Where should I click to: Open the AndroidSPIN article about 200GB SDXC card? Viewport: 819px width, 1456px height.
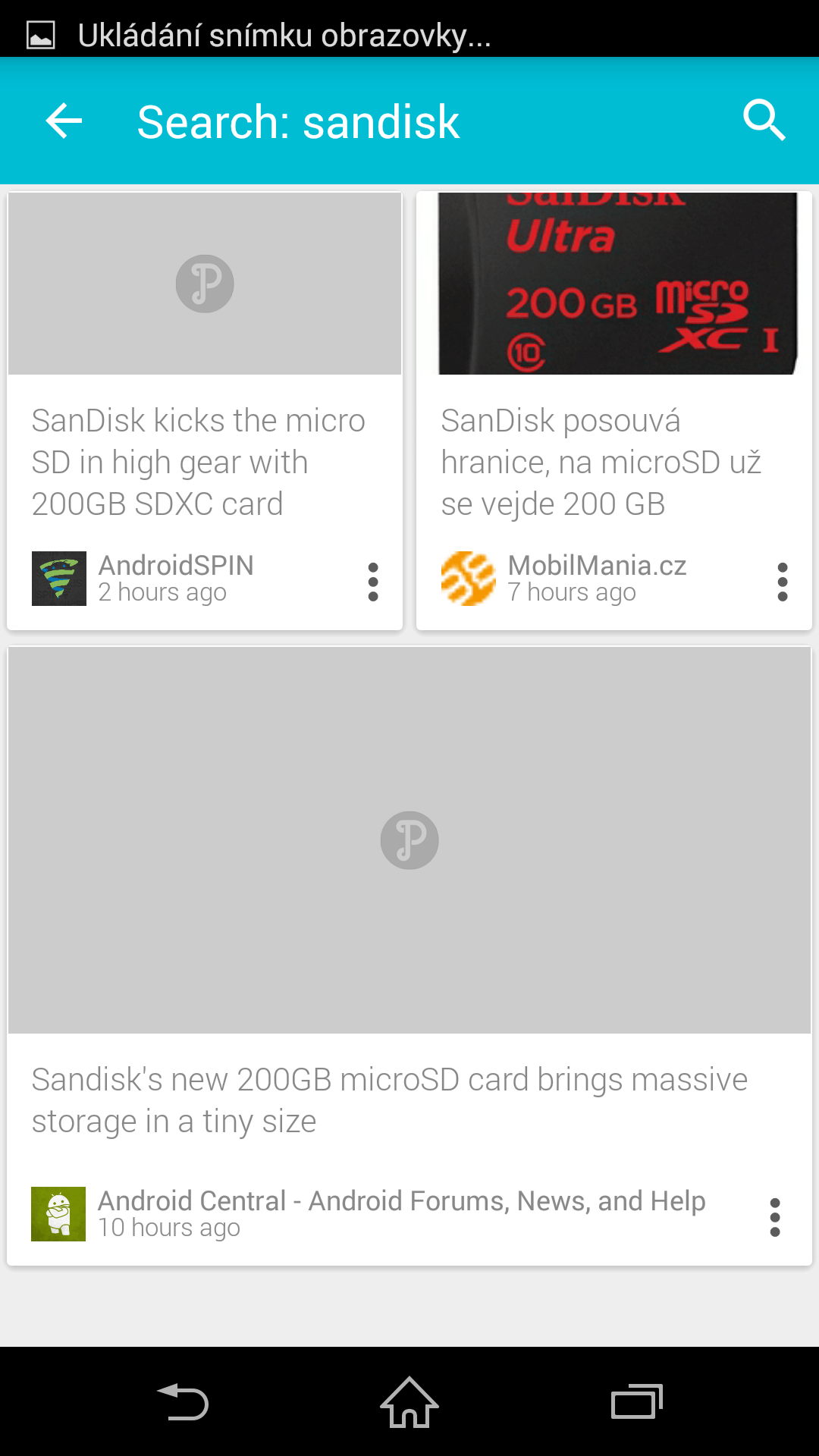click(197, 461)
